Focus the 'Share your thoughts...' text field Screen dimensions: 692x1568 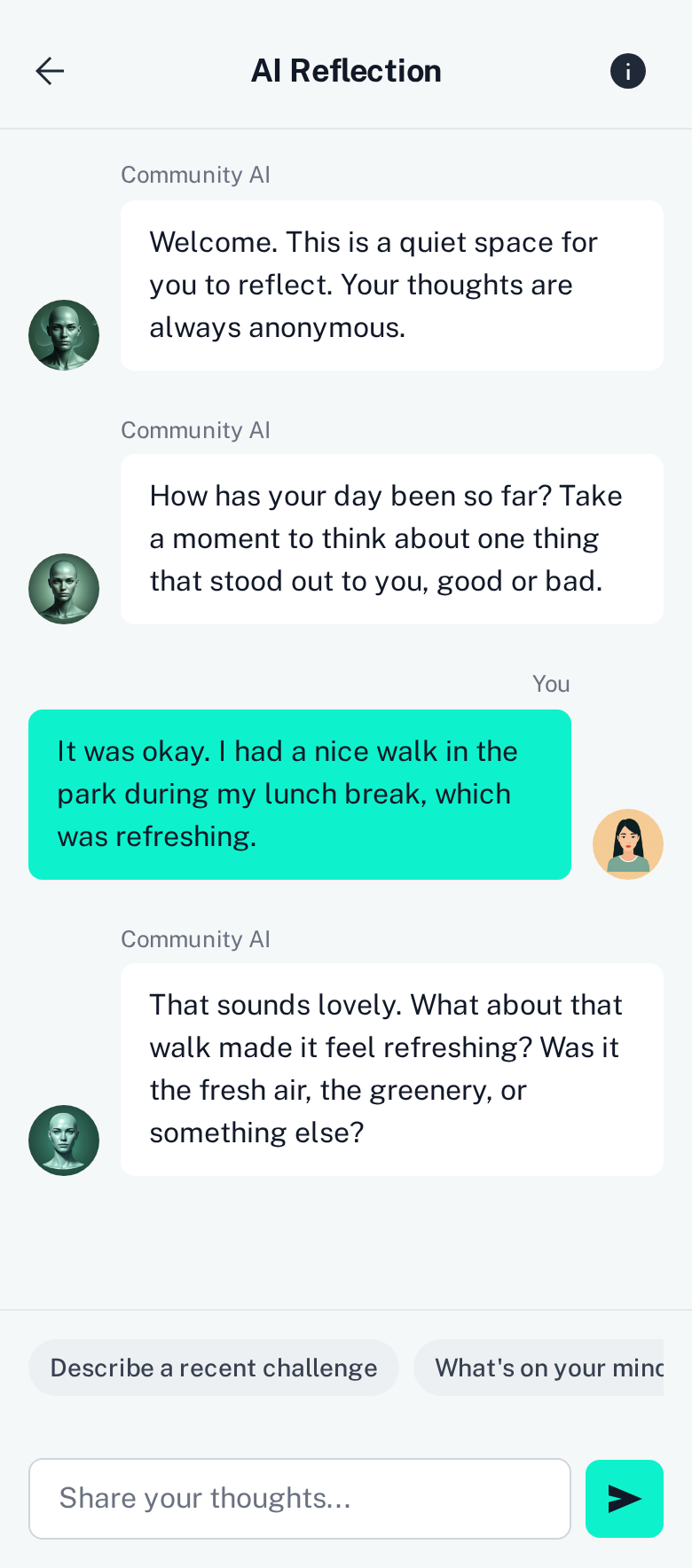300,1499
